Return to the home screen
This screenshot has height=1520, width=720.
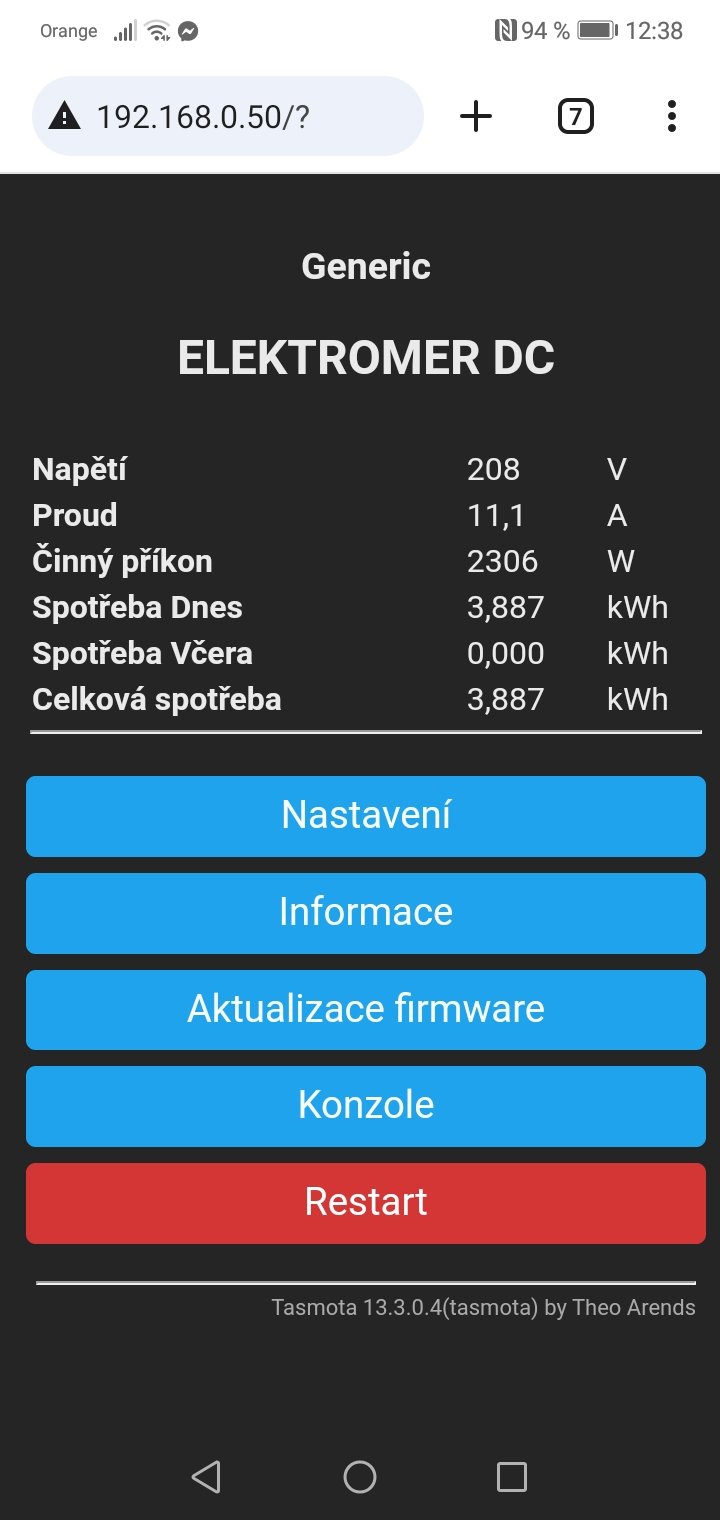tap(360, 1477)
